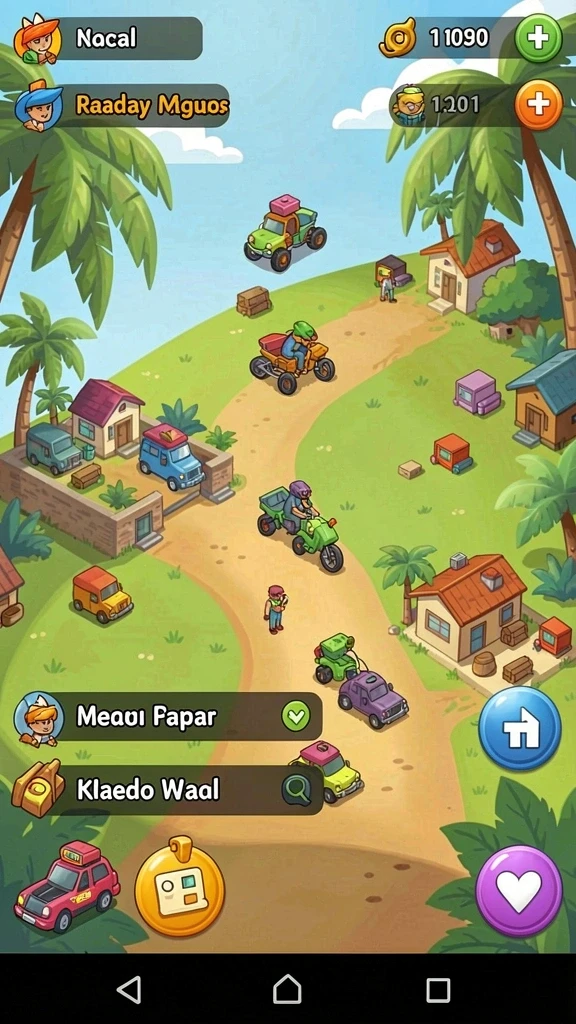This screenshot has height=1024, width=576.
Task: Tap the purple heart button
Action: pos(519,891)
